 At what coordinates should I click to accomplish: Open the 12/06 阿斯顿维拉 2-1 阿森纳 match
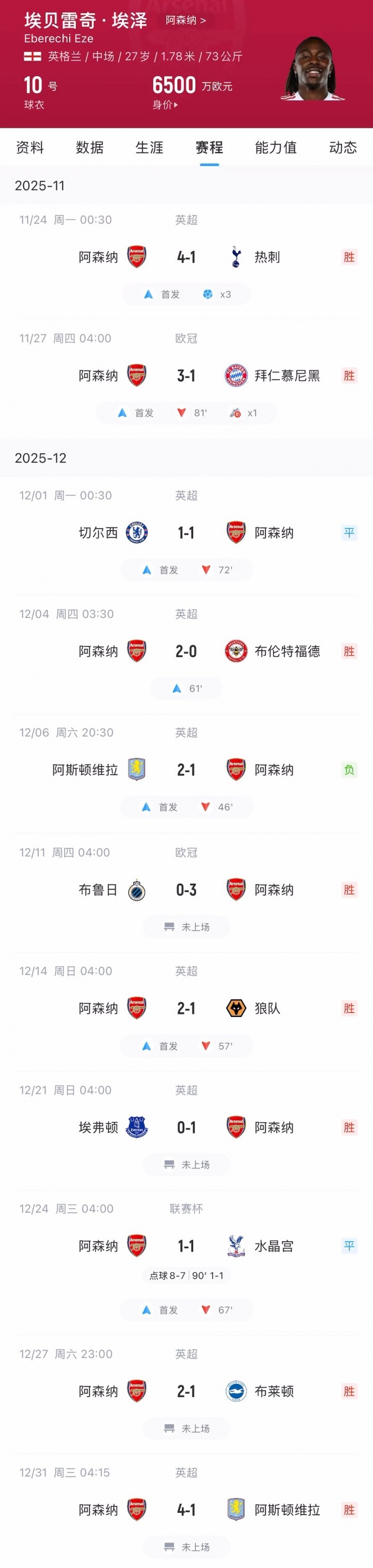coord(186,770)
